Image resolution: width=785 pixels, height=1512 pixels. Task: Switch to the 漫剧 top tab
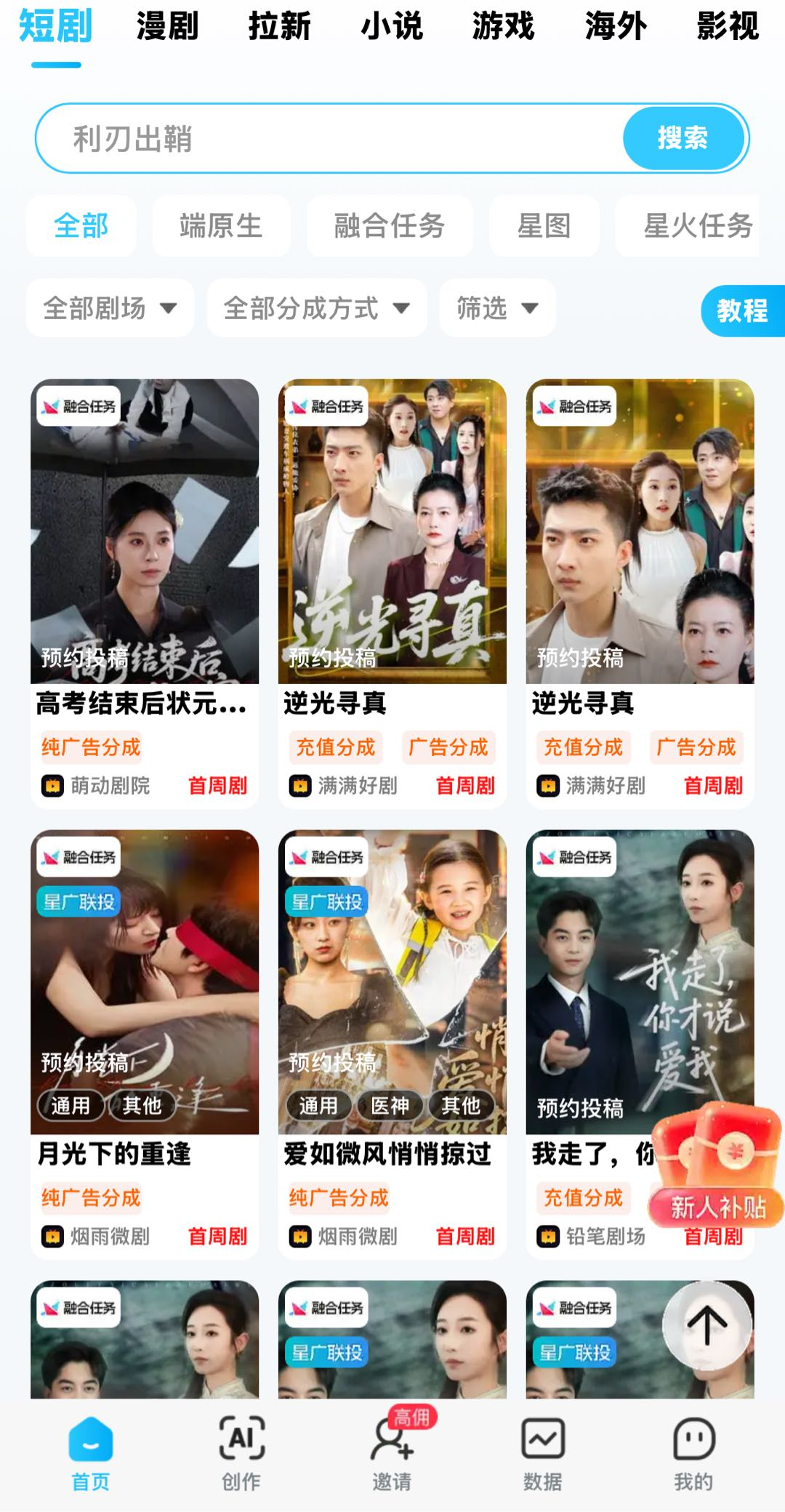167,27
